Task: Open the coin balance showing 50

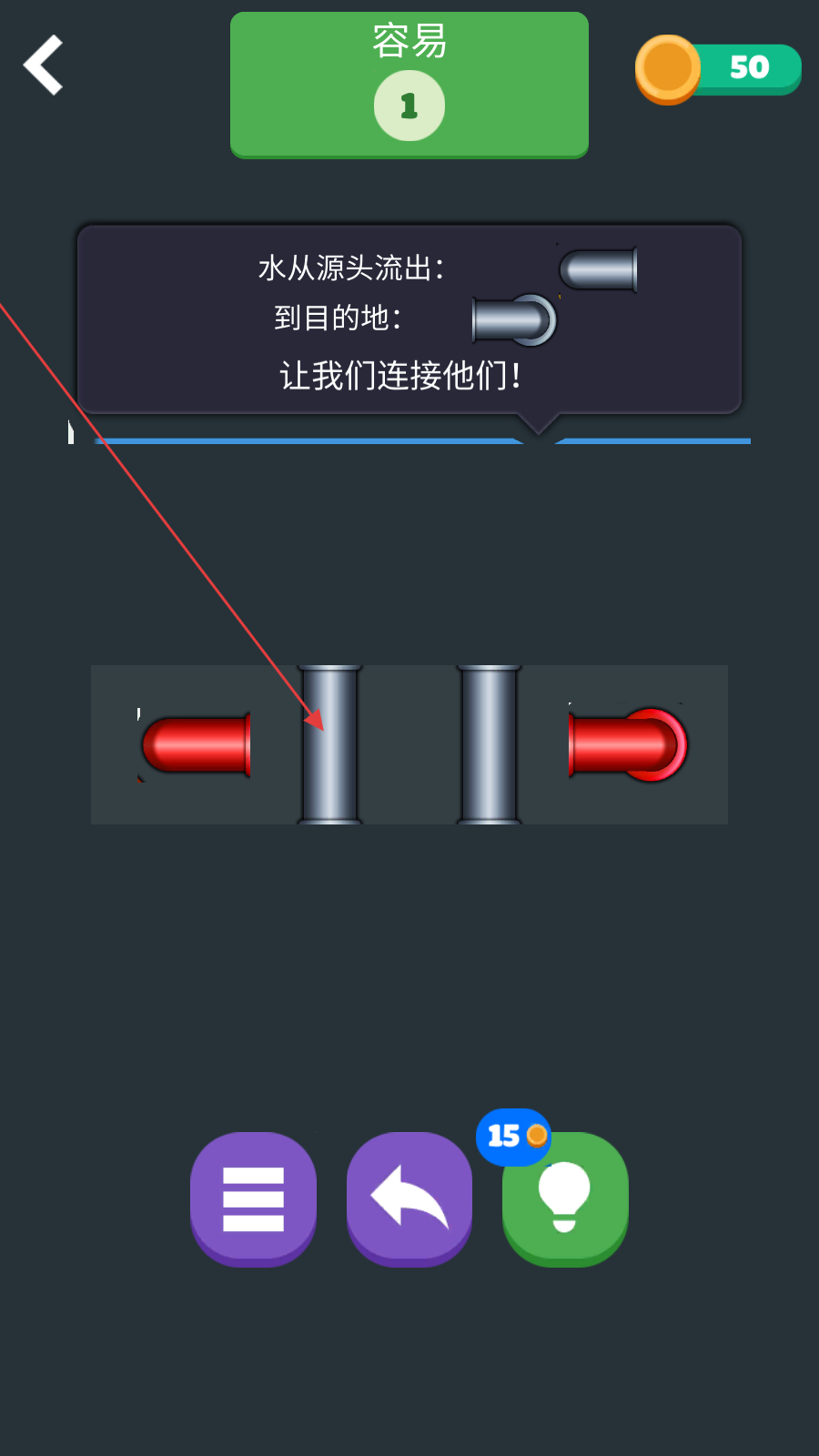Action: (718, 69)
